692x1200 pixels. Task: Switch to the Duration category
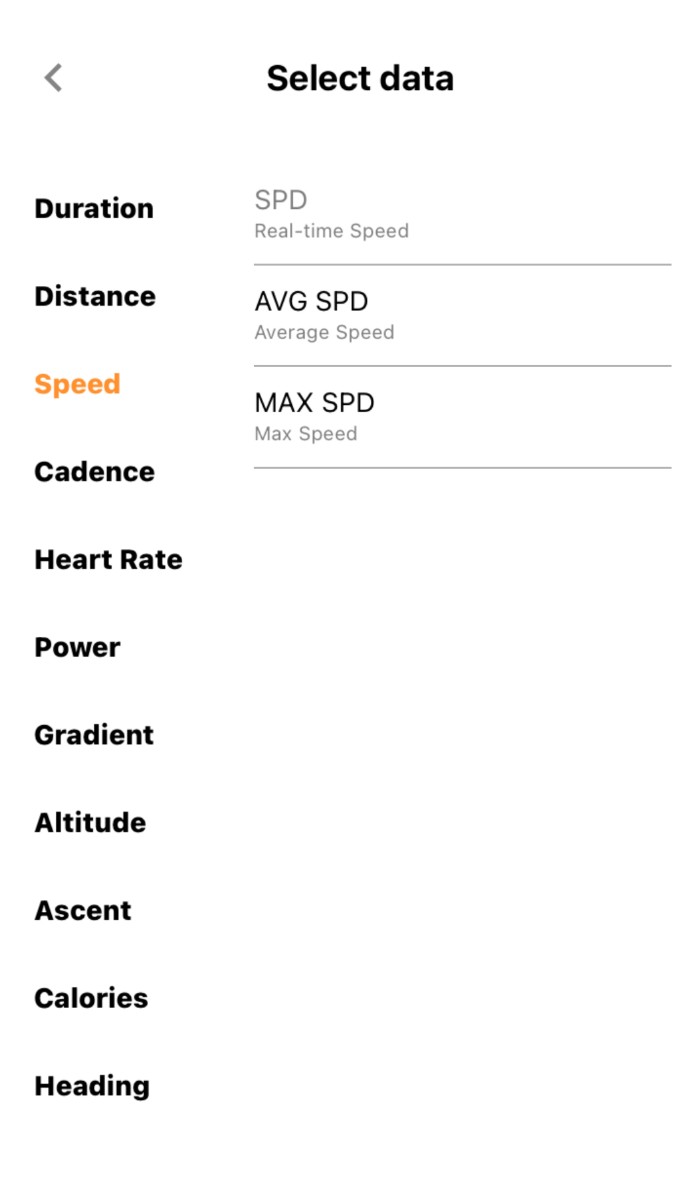94,208
